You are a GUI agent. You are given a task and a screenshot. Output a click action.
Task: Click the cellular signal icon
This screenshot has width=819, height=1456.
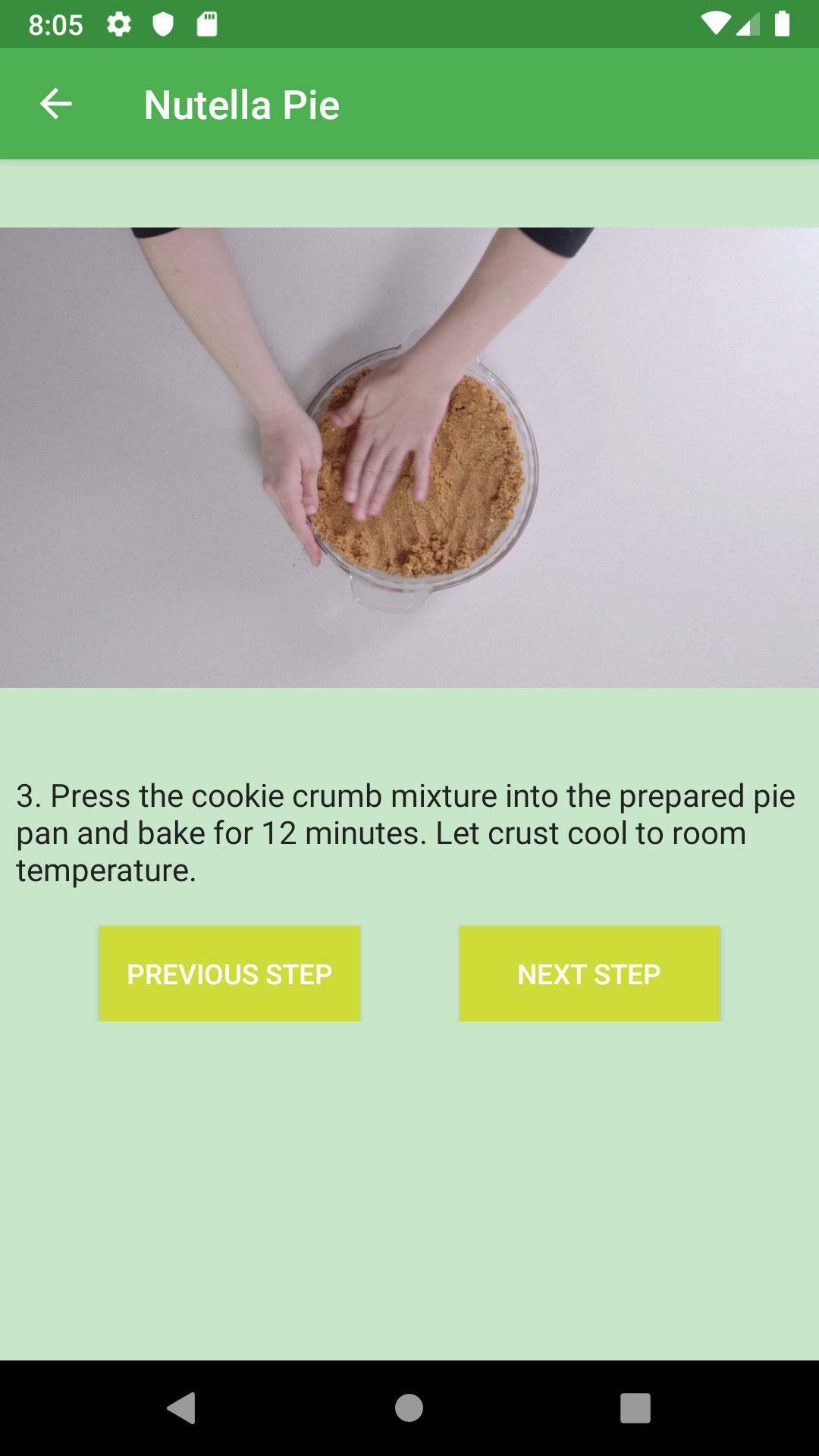(x=750, y=25)
